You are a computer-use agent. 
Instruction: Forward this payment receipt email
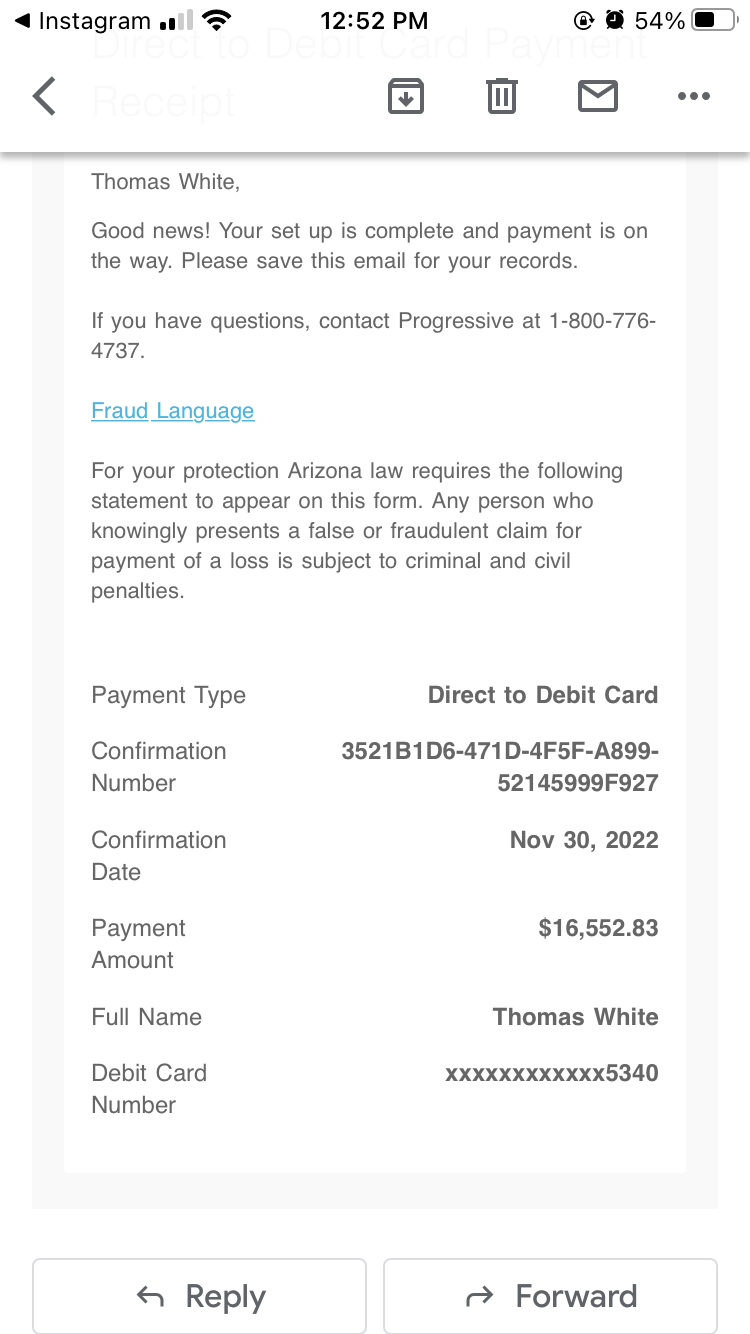(x=550, y=1296)
